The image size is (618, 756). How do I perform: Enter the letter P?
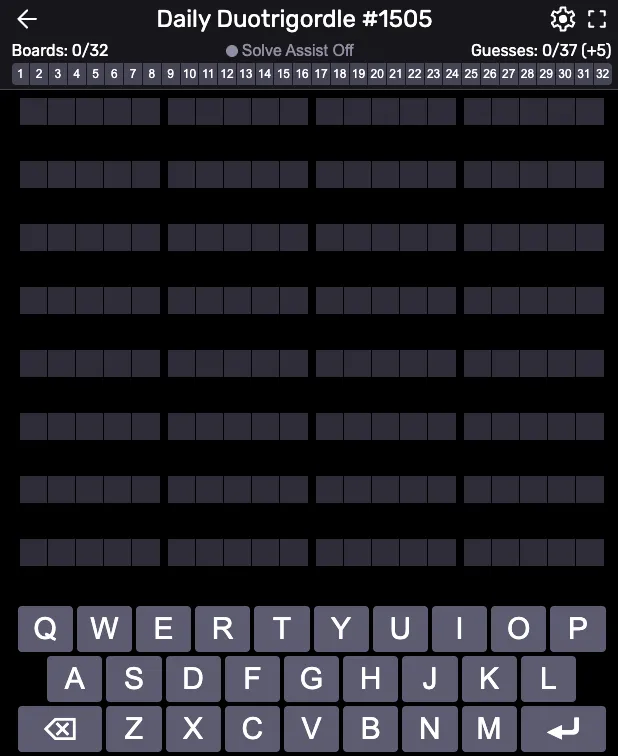[x=577, y=629]
